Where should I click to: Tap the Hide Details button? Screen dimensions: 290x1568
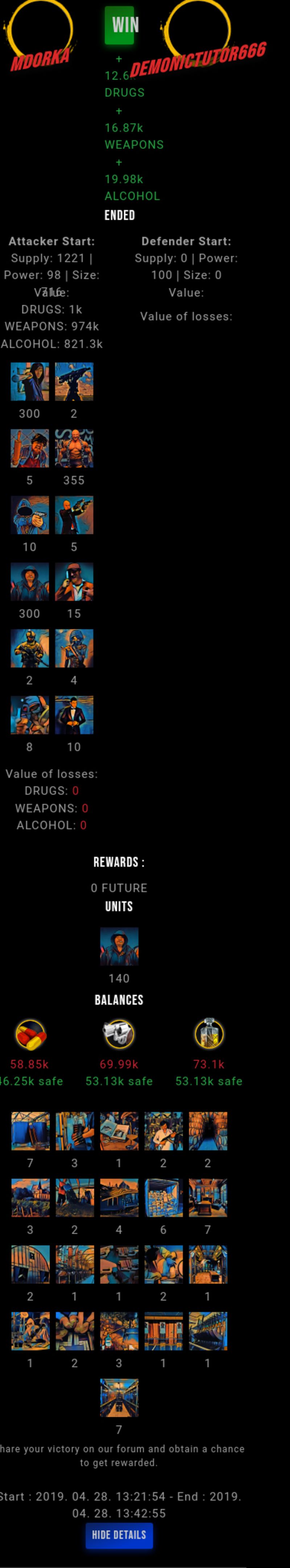[x=119, y=1535]
